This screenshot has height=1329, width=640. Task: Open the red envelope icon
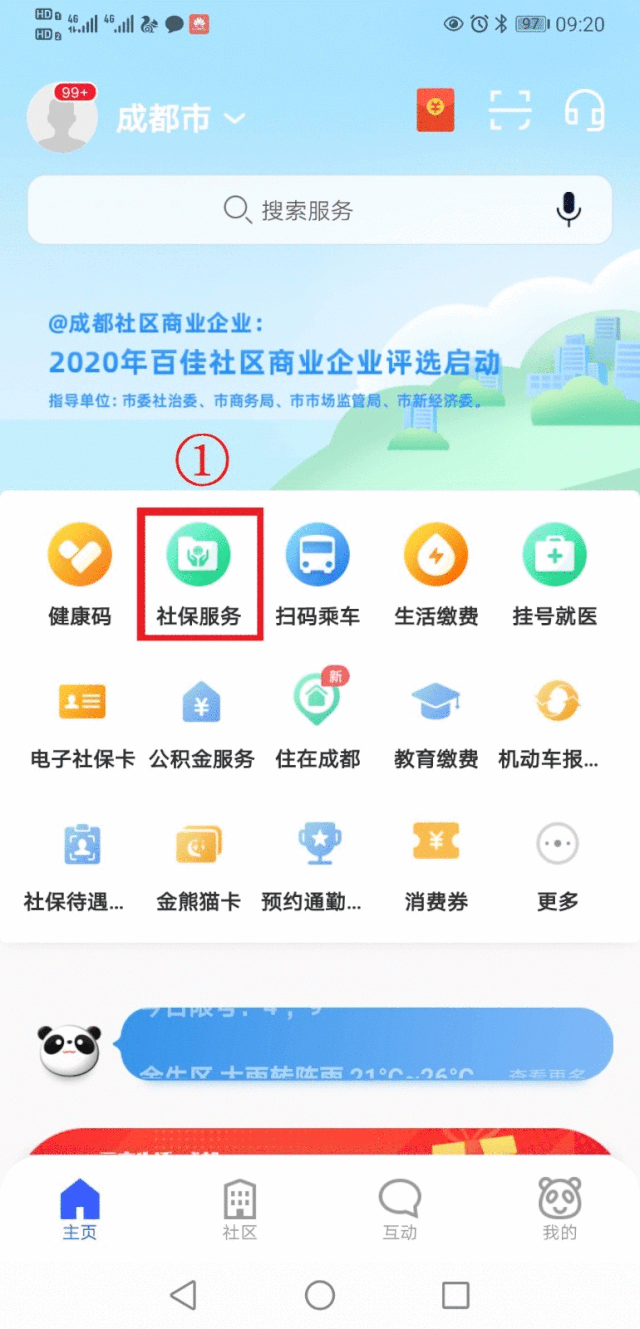tap(435, 110)
